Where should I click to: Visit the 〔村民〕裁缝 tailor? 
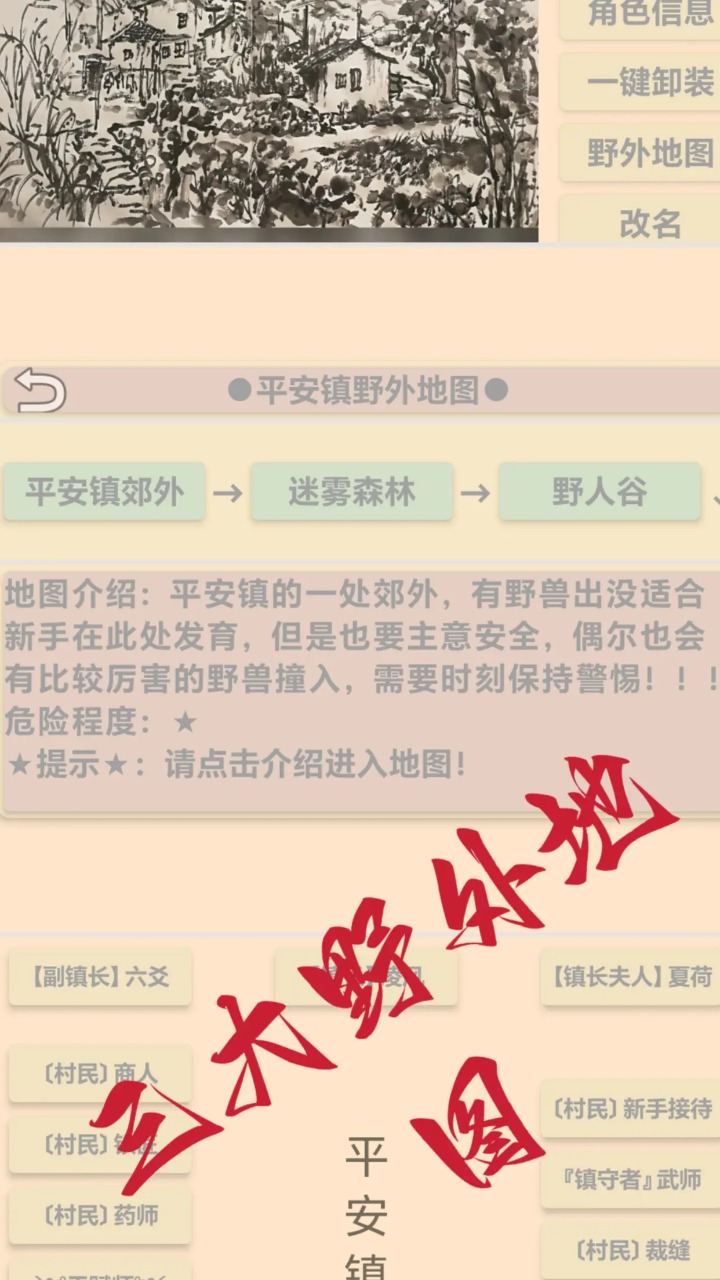(630, 1250)
